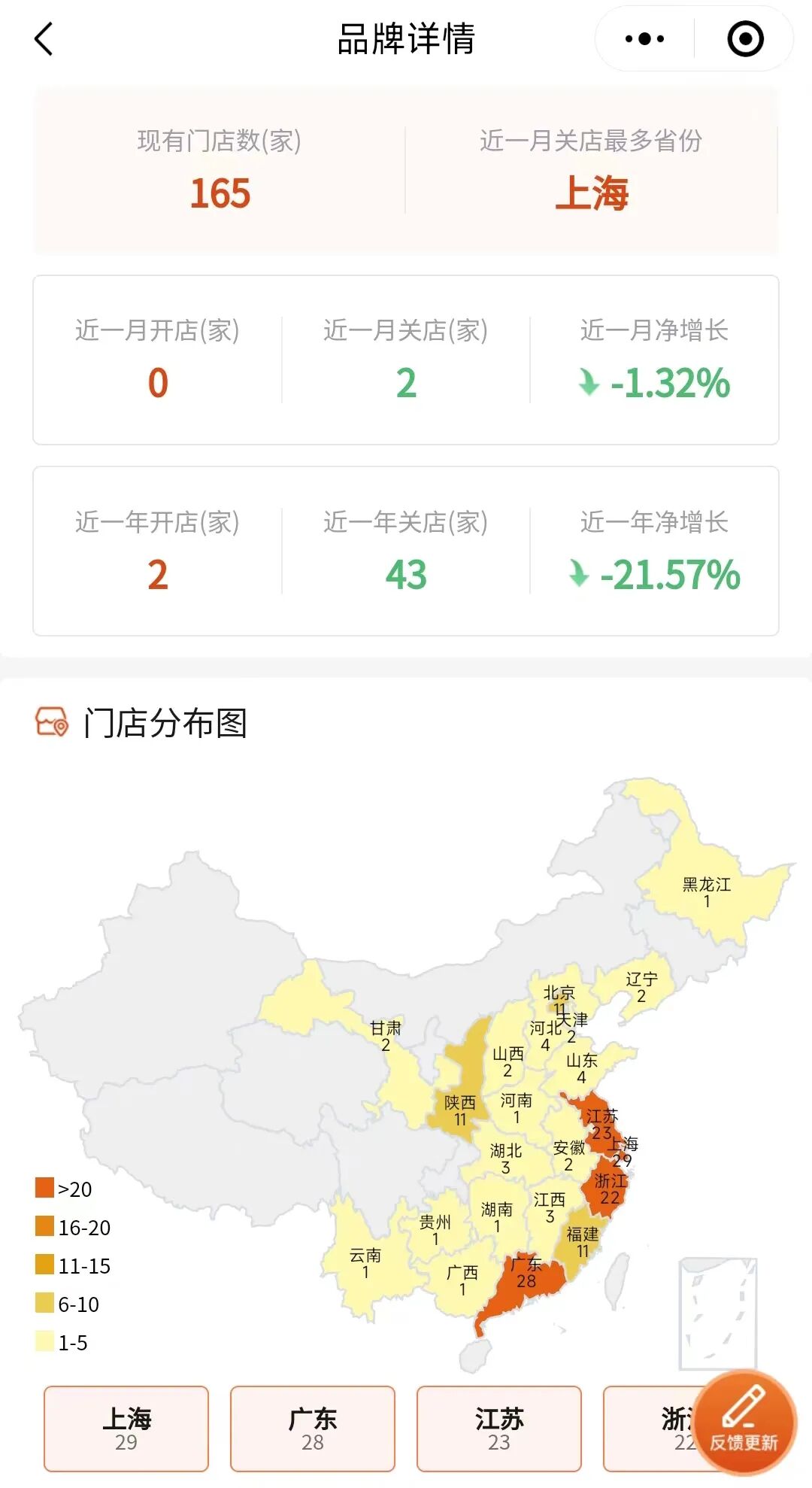
Task: Select the 广东 28 province card
Action: click(x=313, y=1429)
